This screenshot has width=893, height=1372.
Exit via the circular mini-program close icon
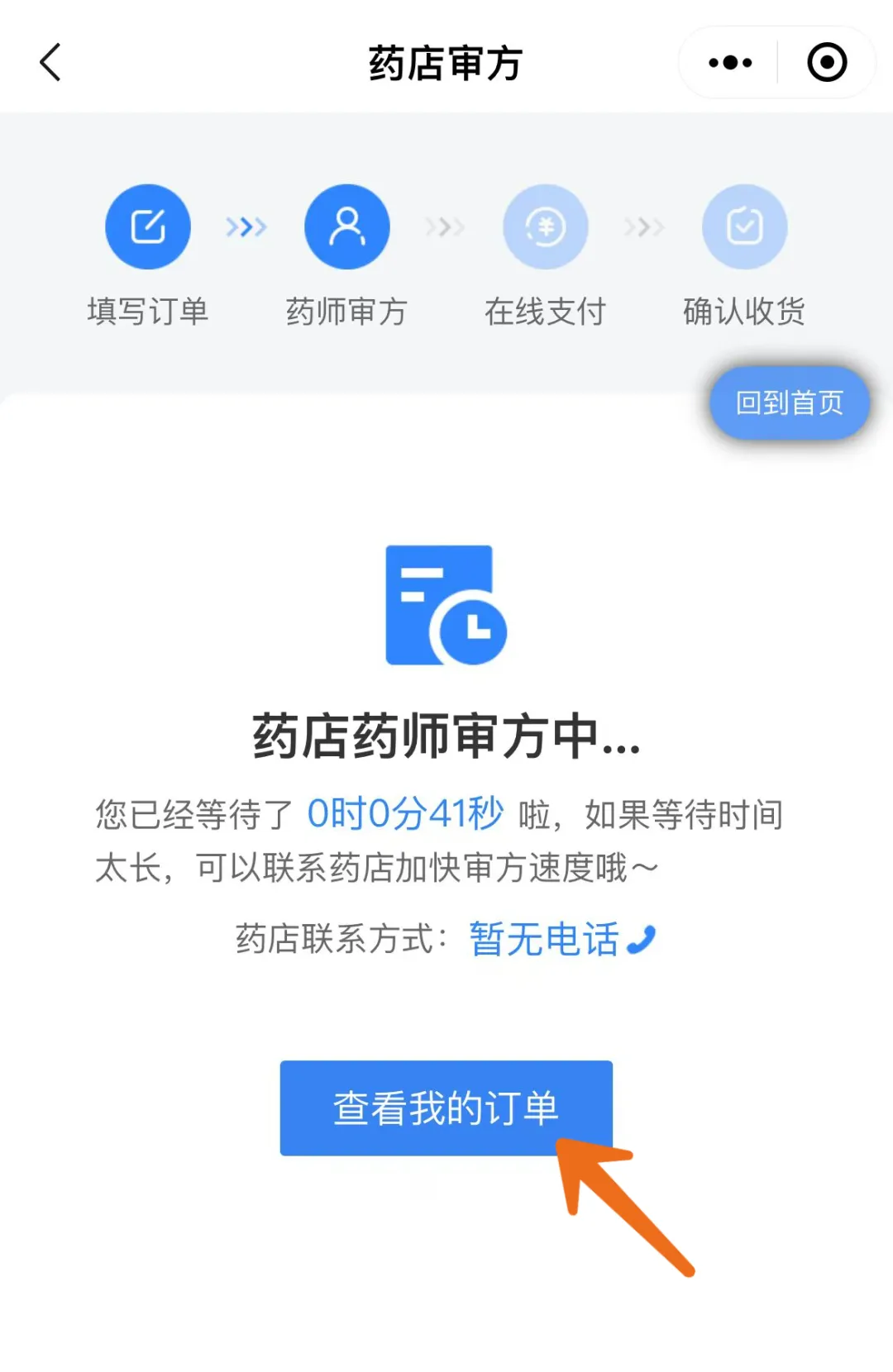[826, 62]
